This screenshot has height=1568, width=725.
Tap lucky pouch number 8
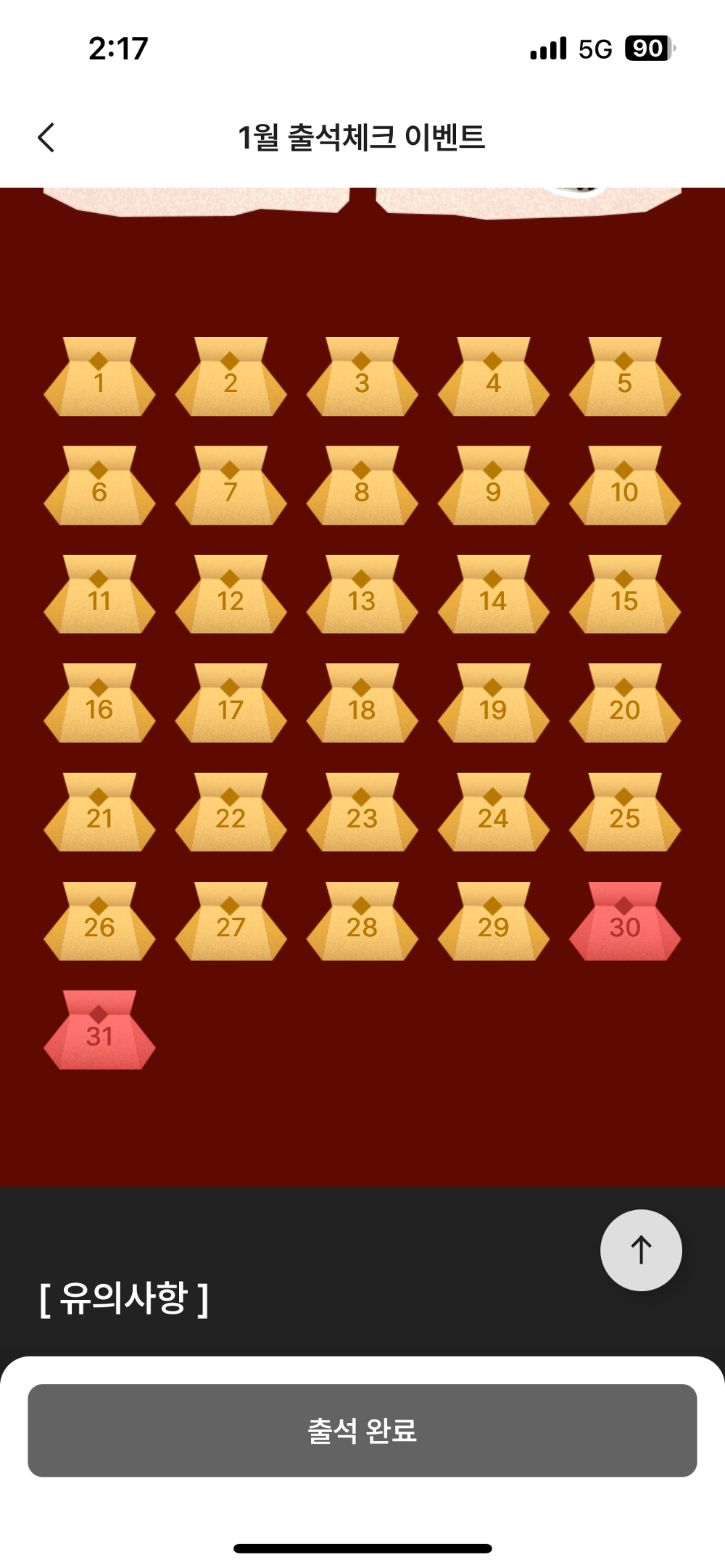point(362,486)
